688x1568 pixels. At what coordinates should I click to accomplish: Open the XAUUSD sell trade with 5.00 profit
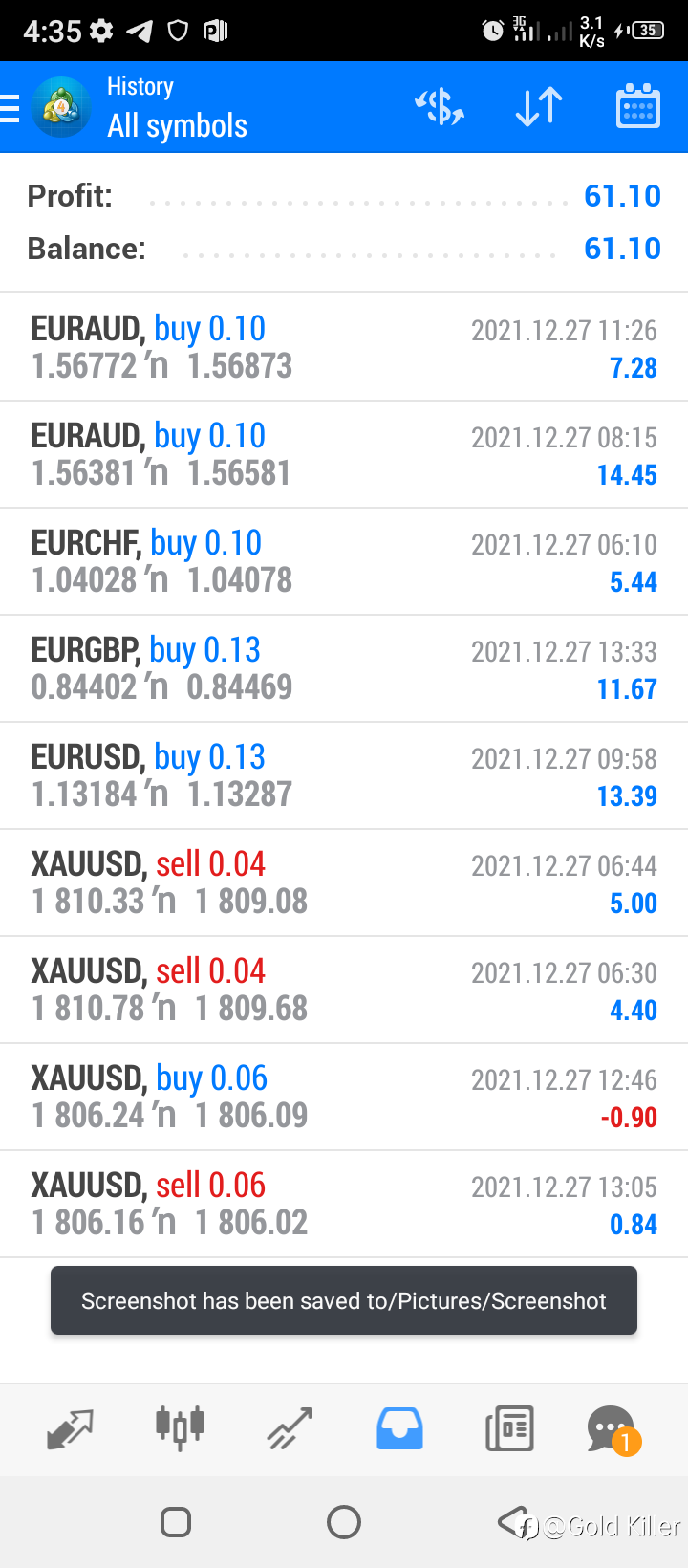click(x=344, y=882)
